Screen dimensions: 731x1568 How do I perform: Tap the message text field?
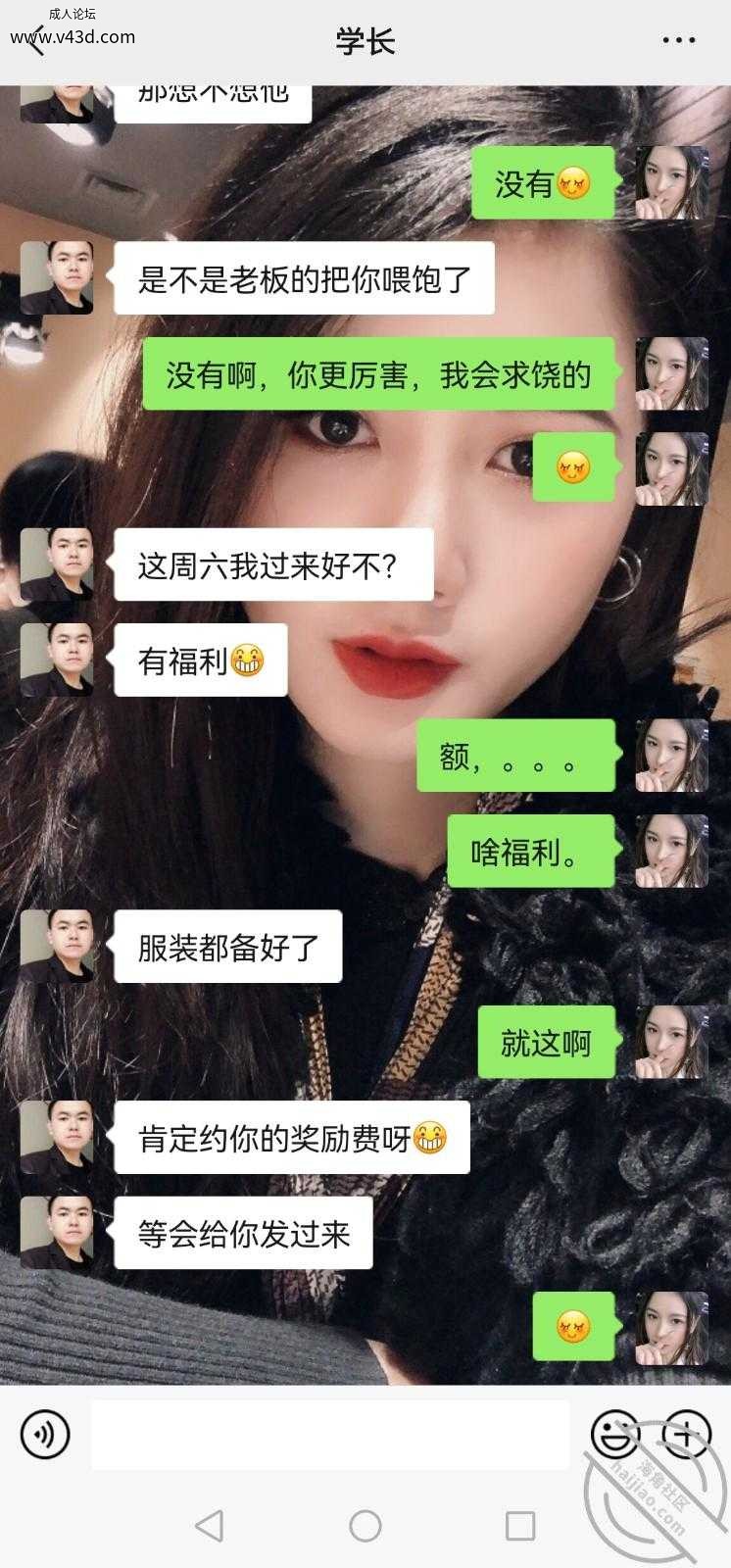tap(330, 1435)
